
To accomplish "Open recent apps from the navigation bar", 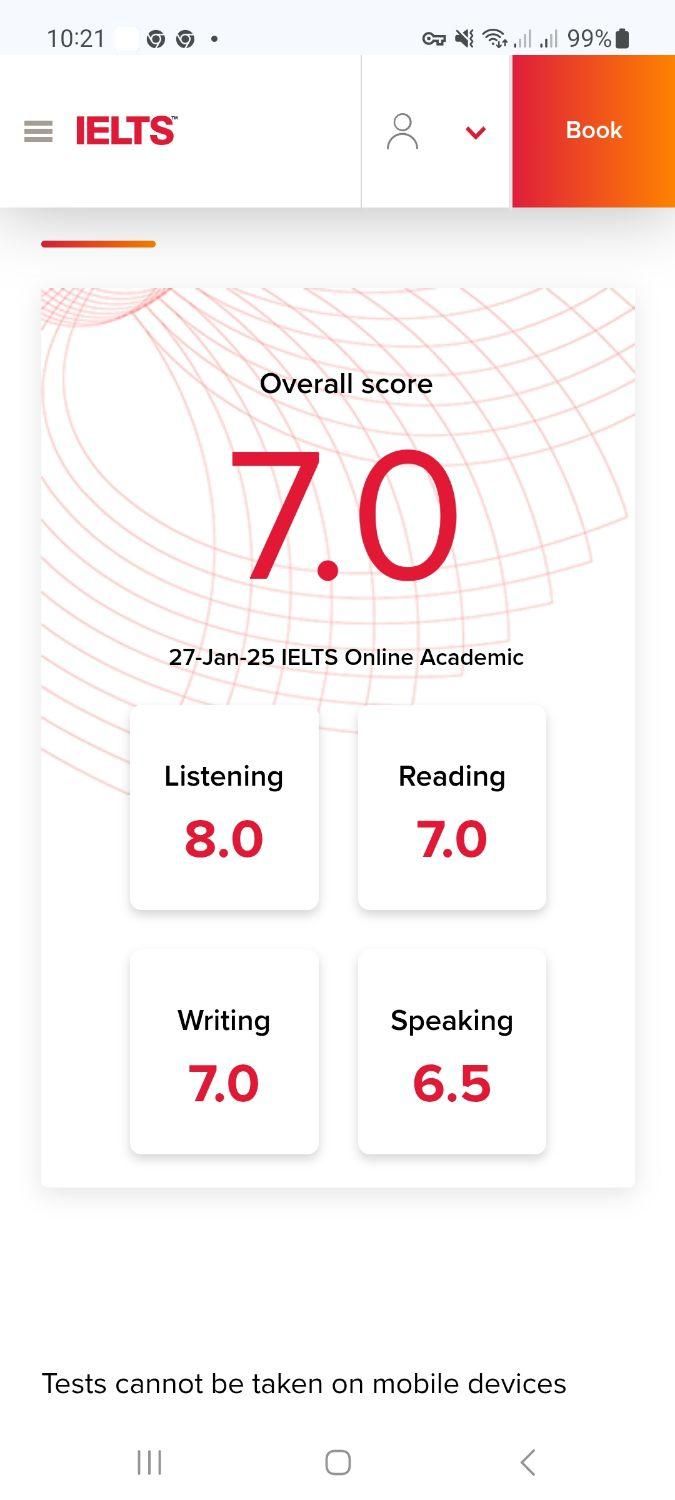I will coord(149,1462).
